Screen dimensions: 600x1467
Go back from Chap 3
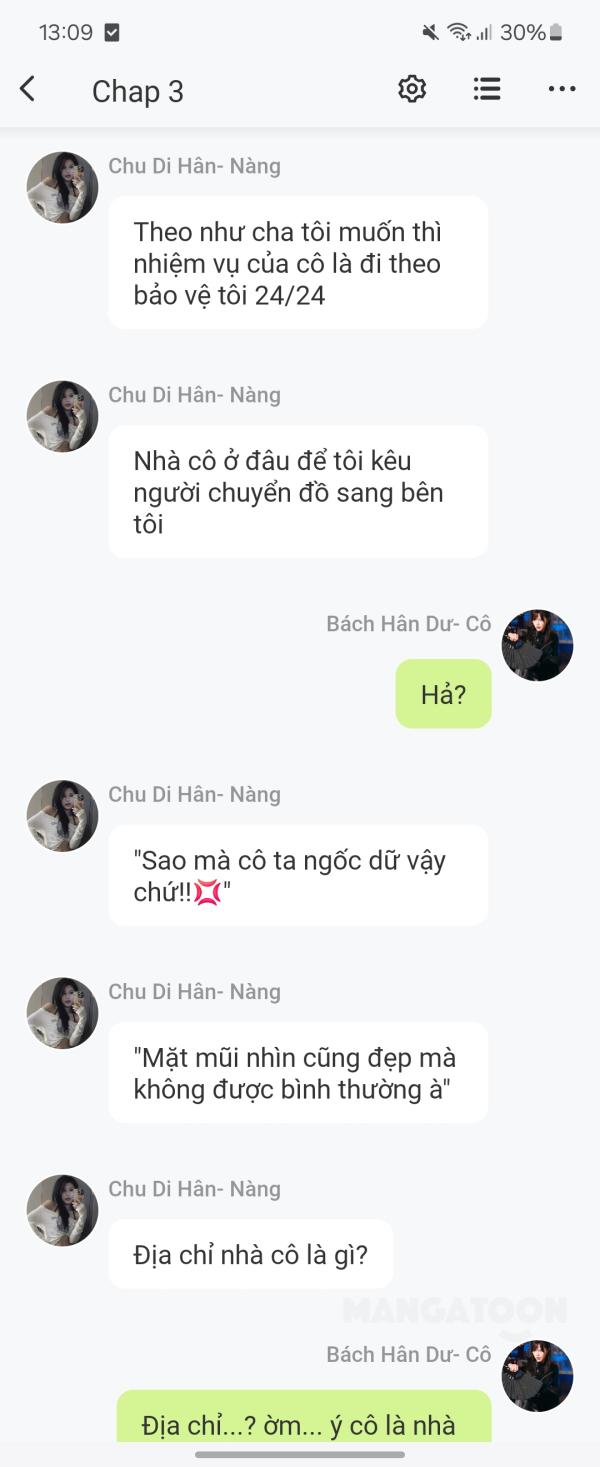click(x=28, y=90)
